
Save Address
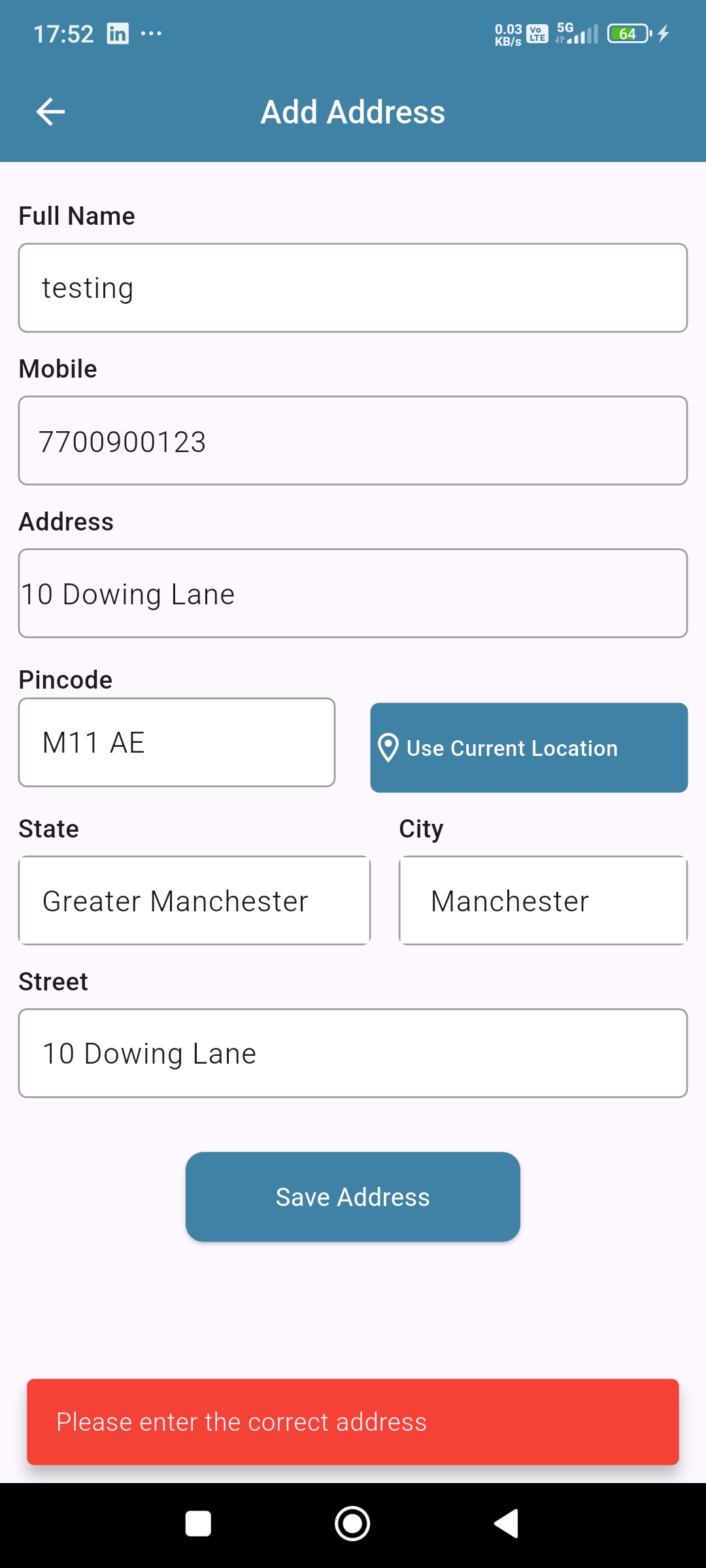pyautogui.click(x=353, y=1197)
